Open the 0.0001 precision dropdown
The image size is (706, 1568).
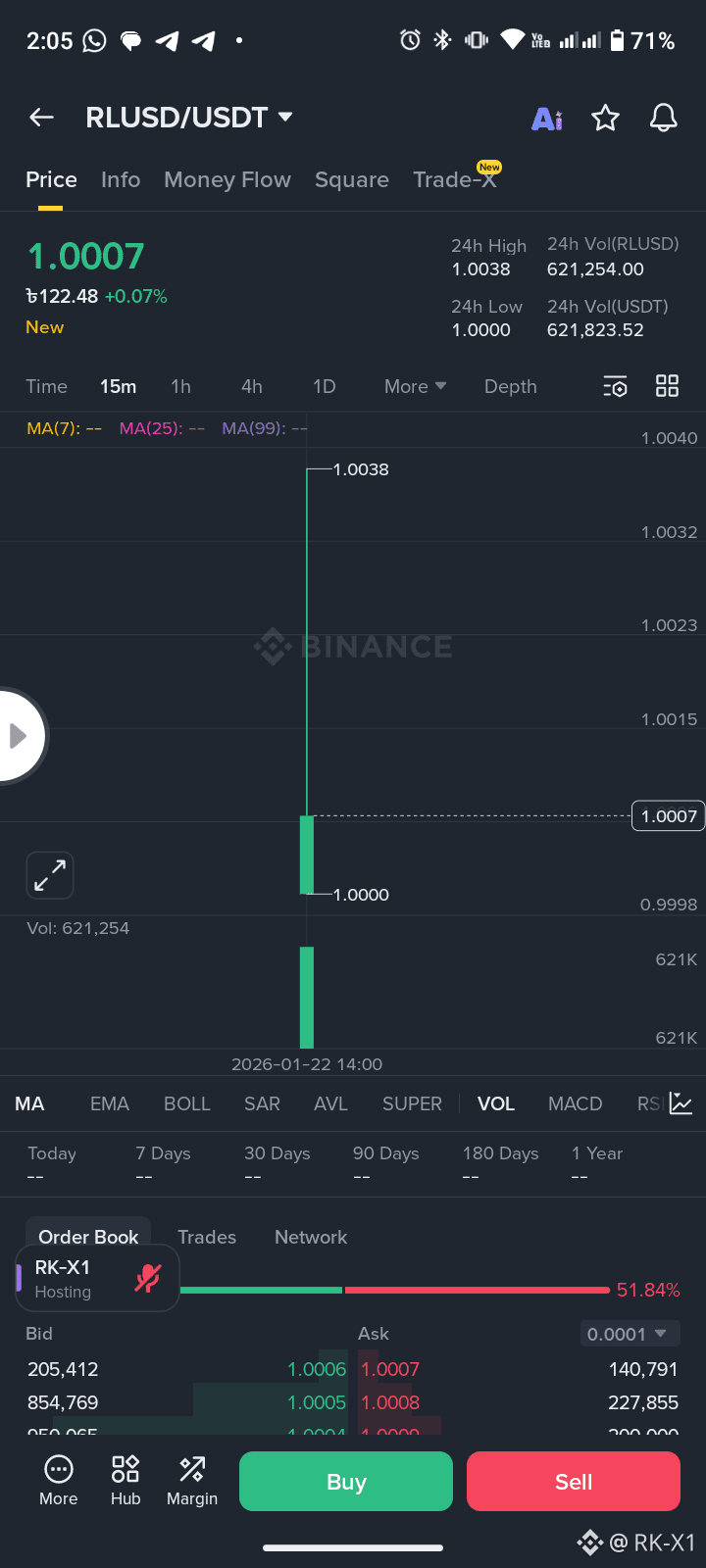630,1333
